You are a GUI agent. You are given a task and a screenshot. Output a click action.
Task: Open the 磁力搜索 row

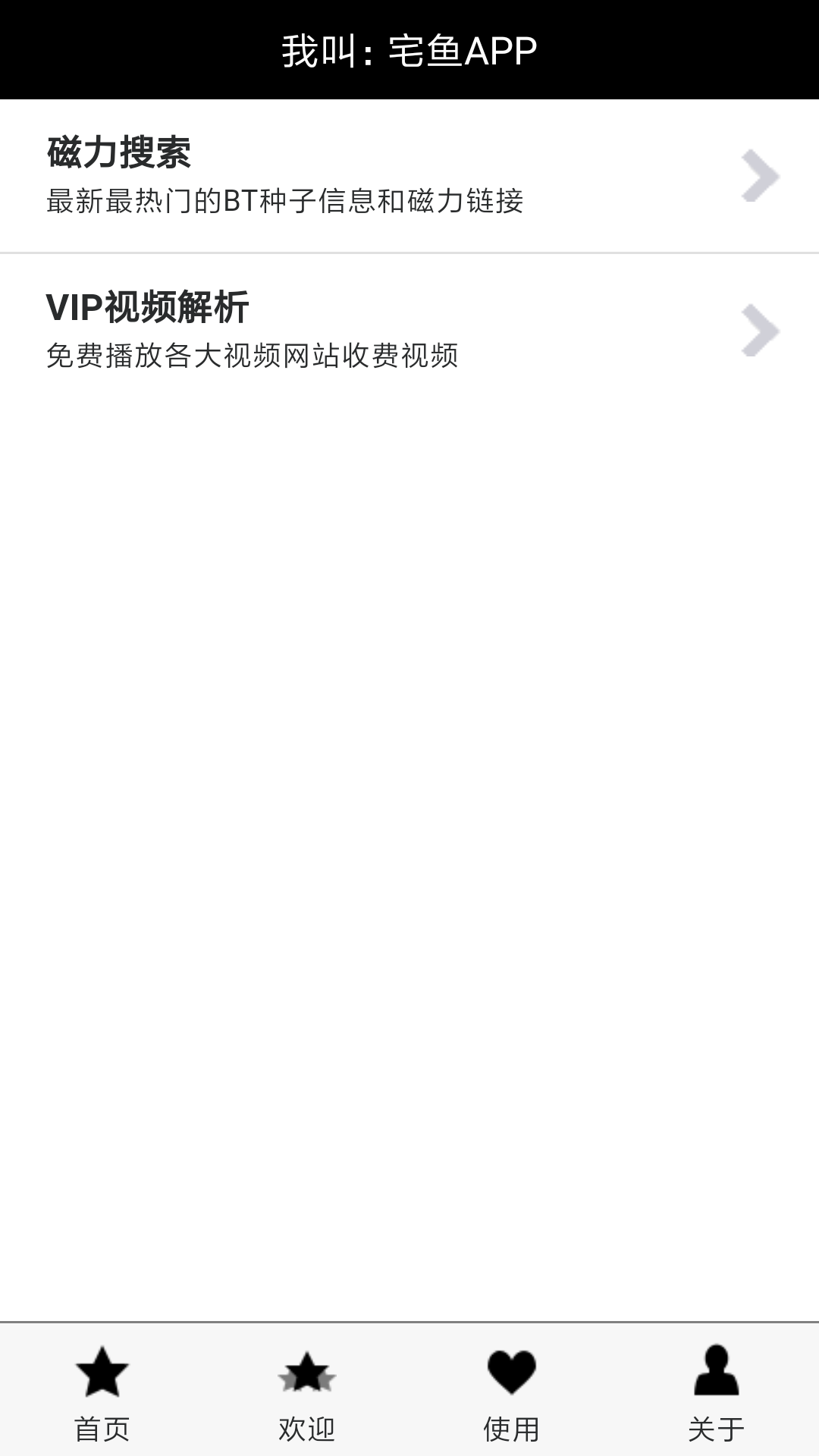pyautogui.click(x=409, y=176)
